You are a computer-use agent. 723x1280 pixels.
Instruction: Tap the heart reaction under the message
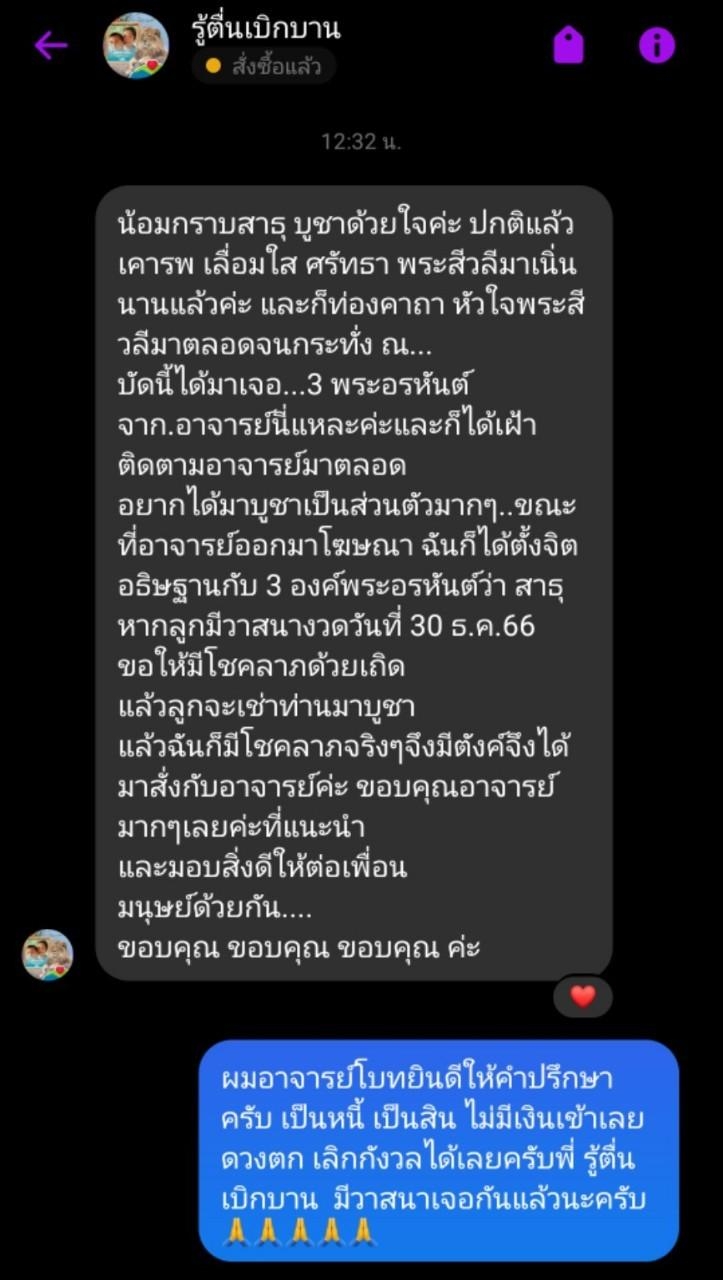pos(582,996)
